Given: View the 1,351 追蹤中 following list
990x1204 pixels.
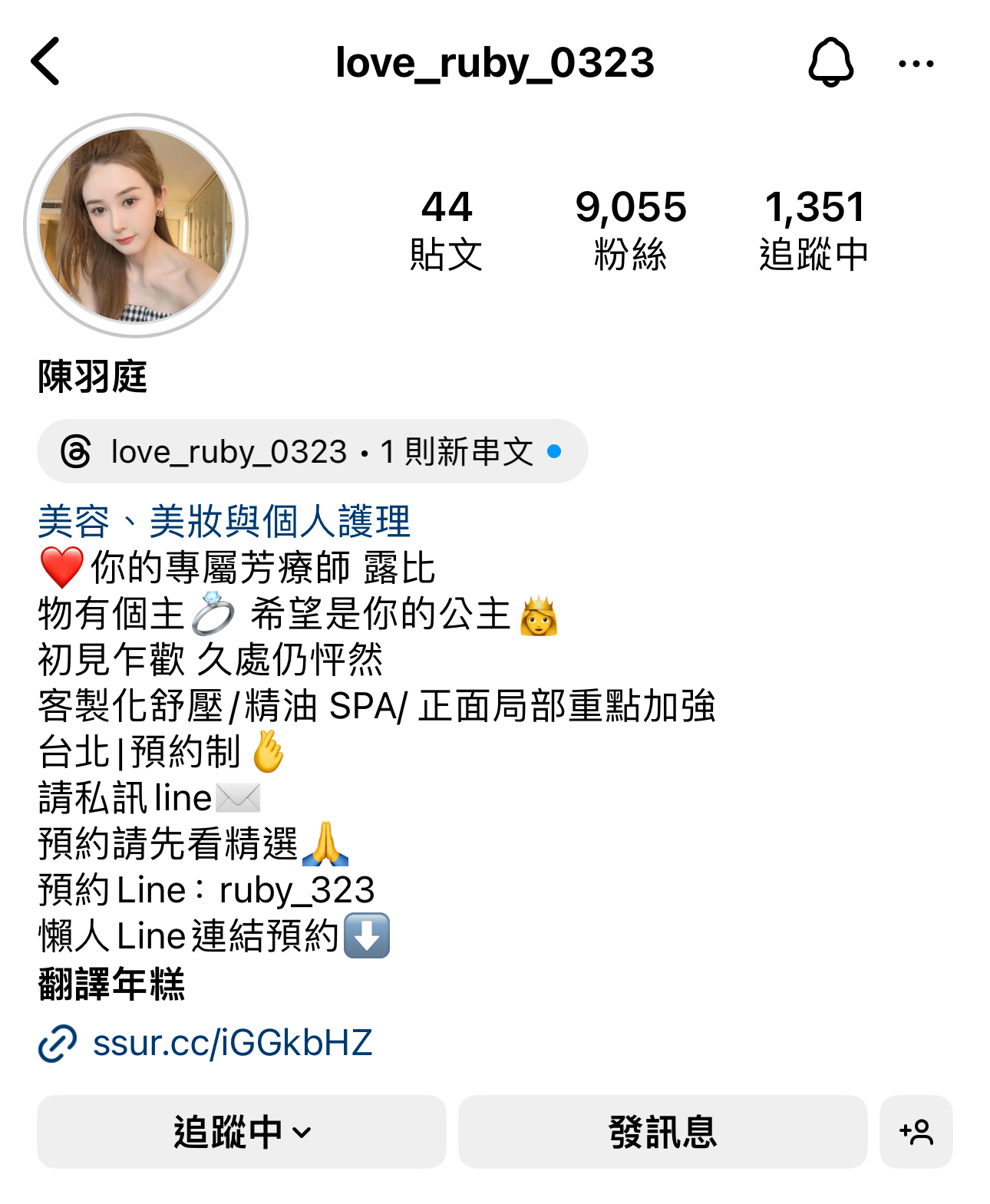Looking at the screenshot, I should (814, 229).
